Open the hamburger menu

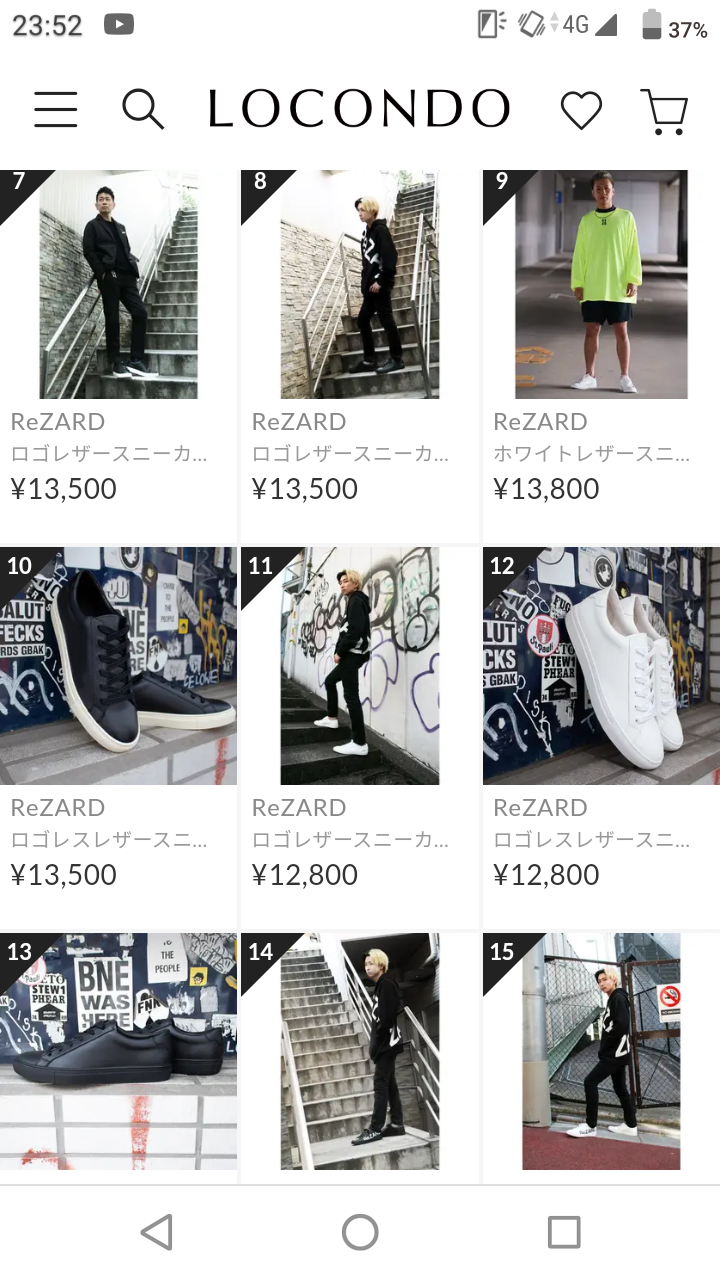(x=56, y=109)
